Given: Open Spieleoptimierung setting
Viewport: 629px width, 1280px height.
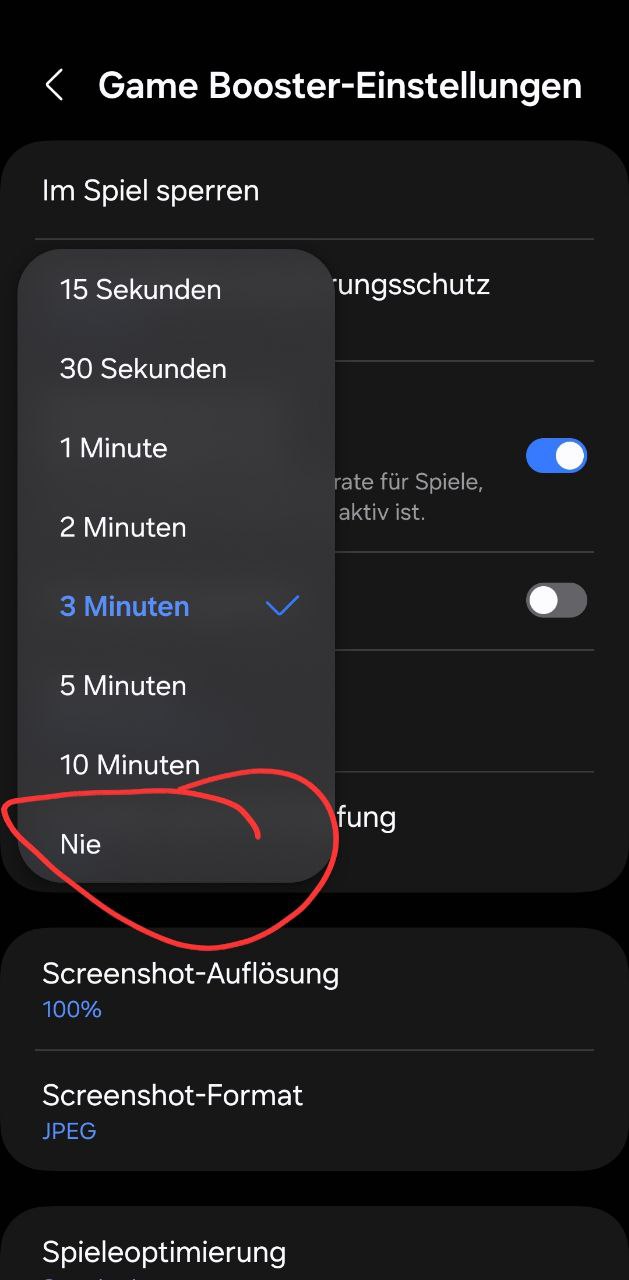Looking at the screenshot, I should pos(164,1253).
